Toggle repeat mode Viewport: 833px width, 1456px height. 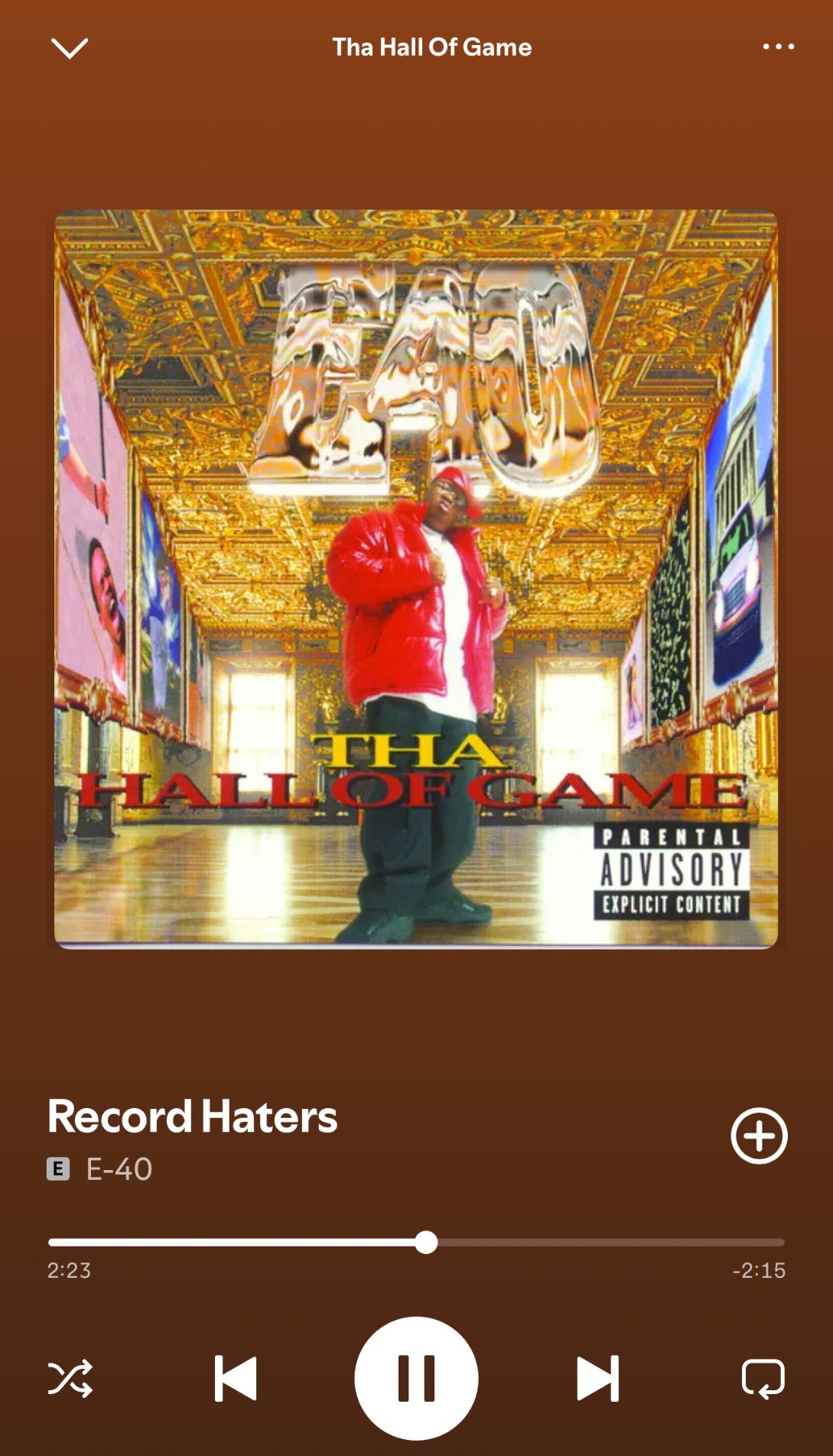pyautogui.click(x=763, y=1379)
